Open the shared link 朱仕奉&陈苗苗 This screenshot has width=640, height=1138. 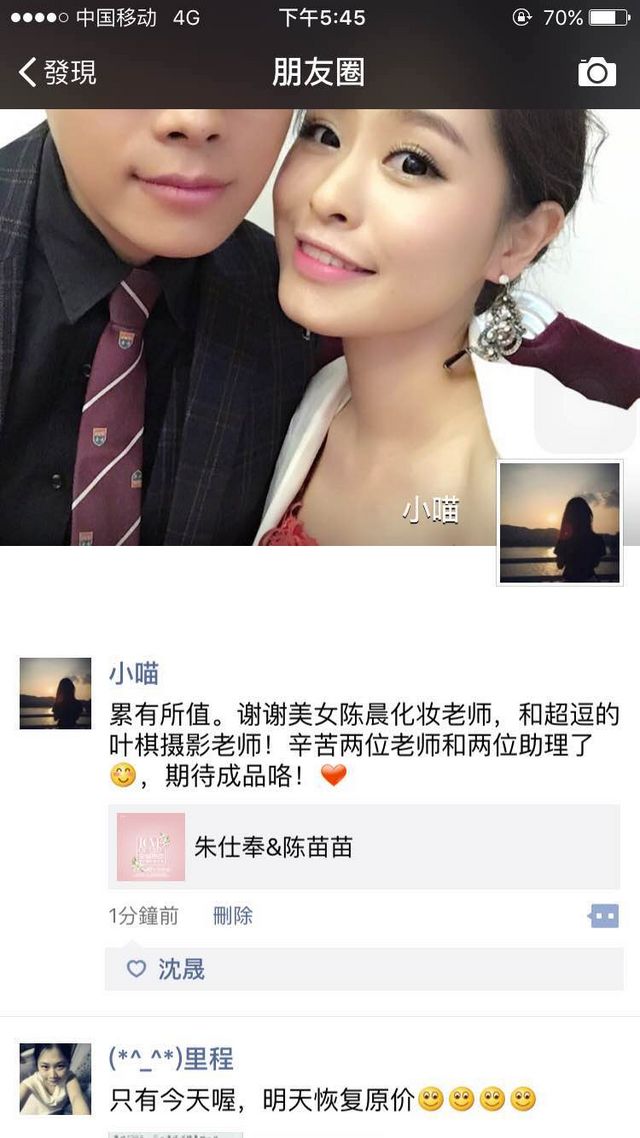(x=364, y=846)
